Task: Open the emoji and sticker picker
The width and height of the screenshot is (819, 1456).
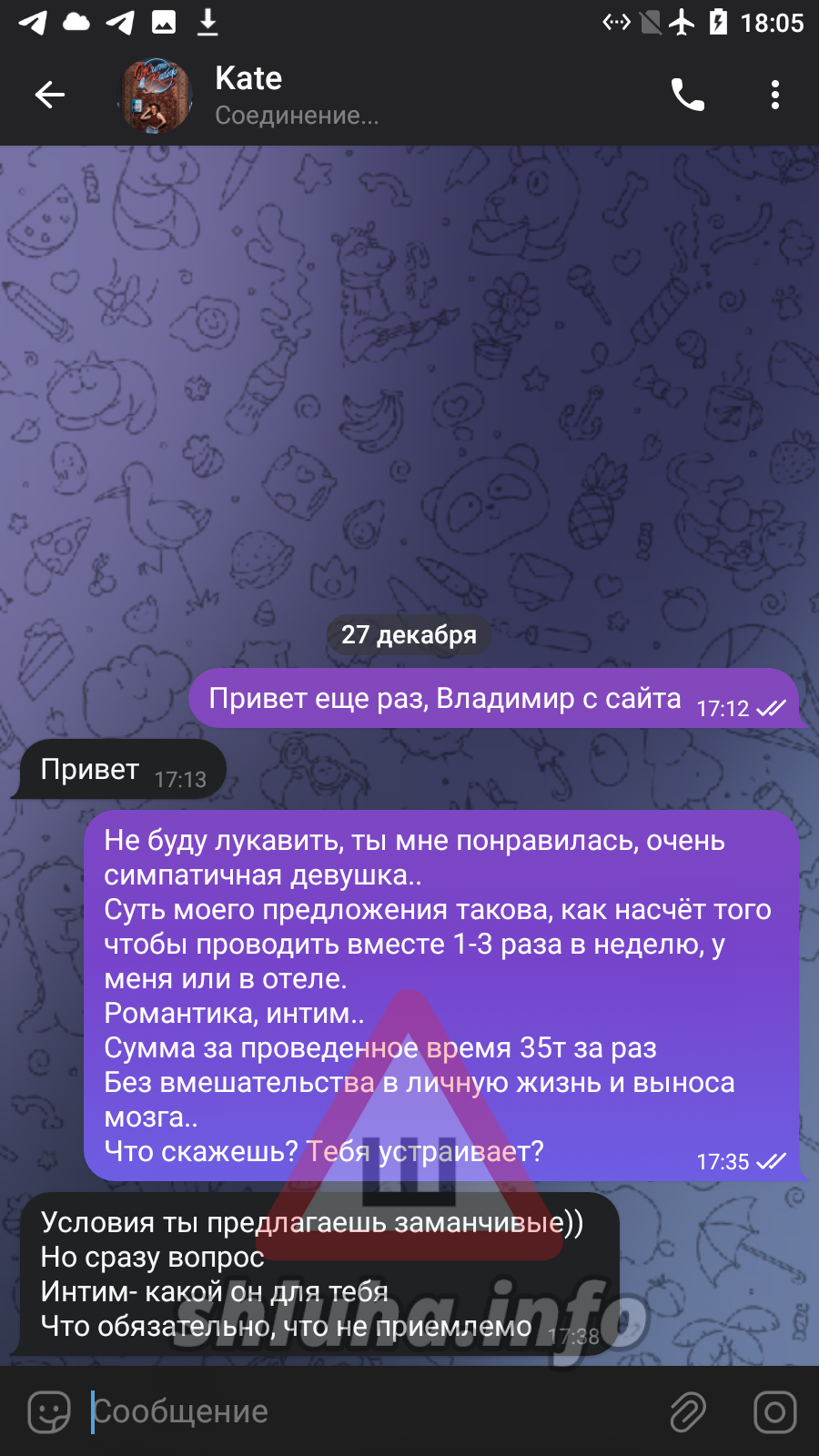Action: pyautogui.click(x=49, y=1412)
